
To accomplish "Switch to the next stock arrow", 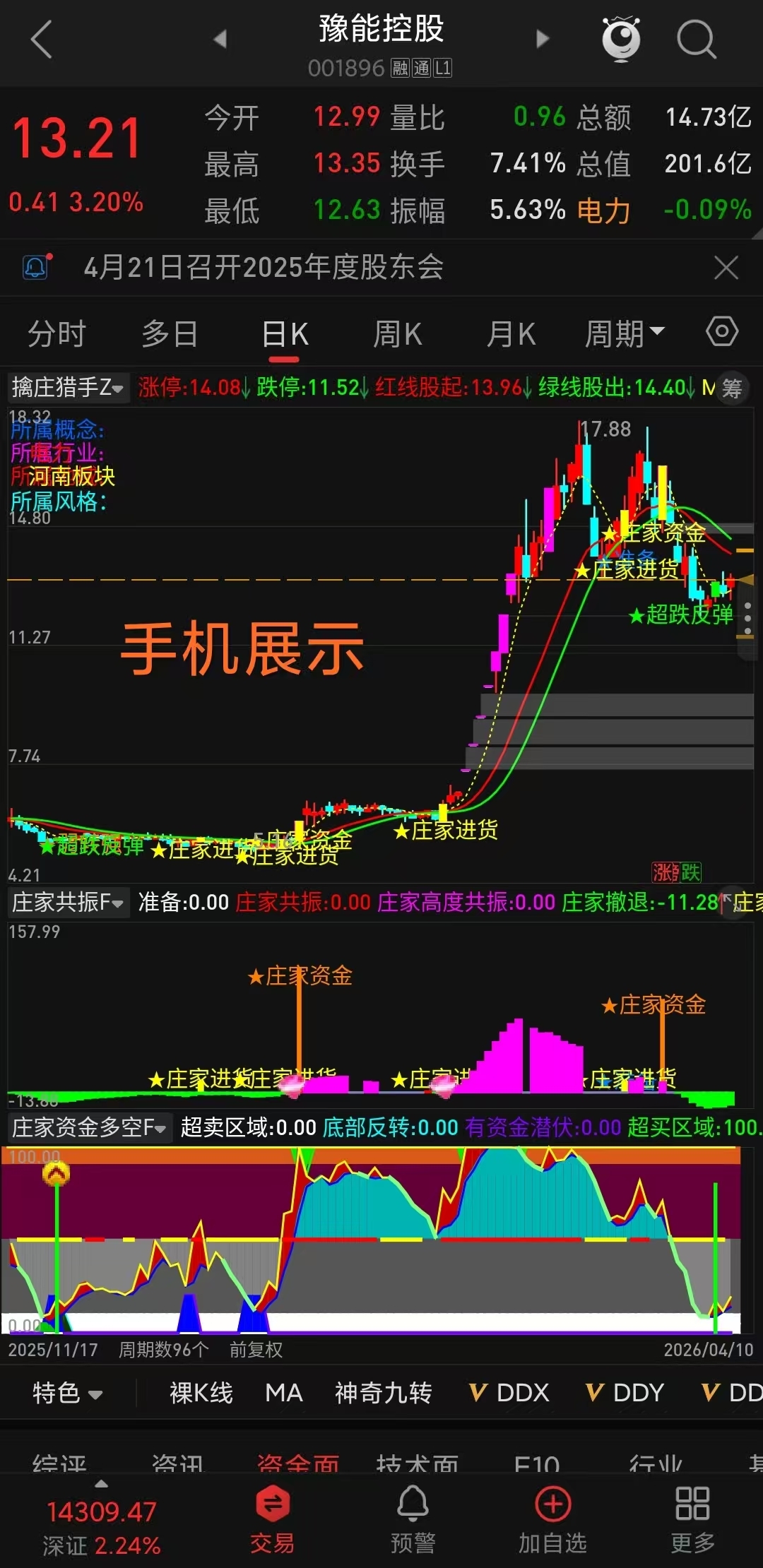I will [x=542, y=39].
